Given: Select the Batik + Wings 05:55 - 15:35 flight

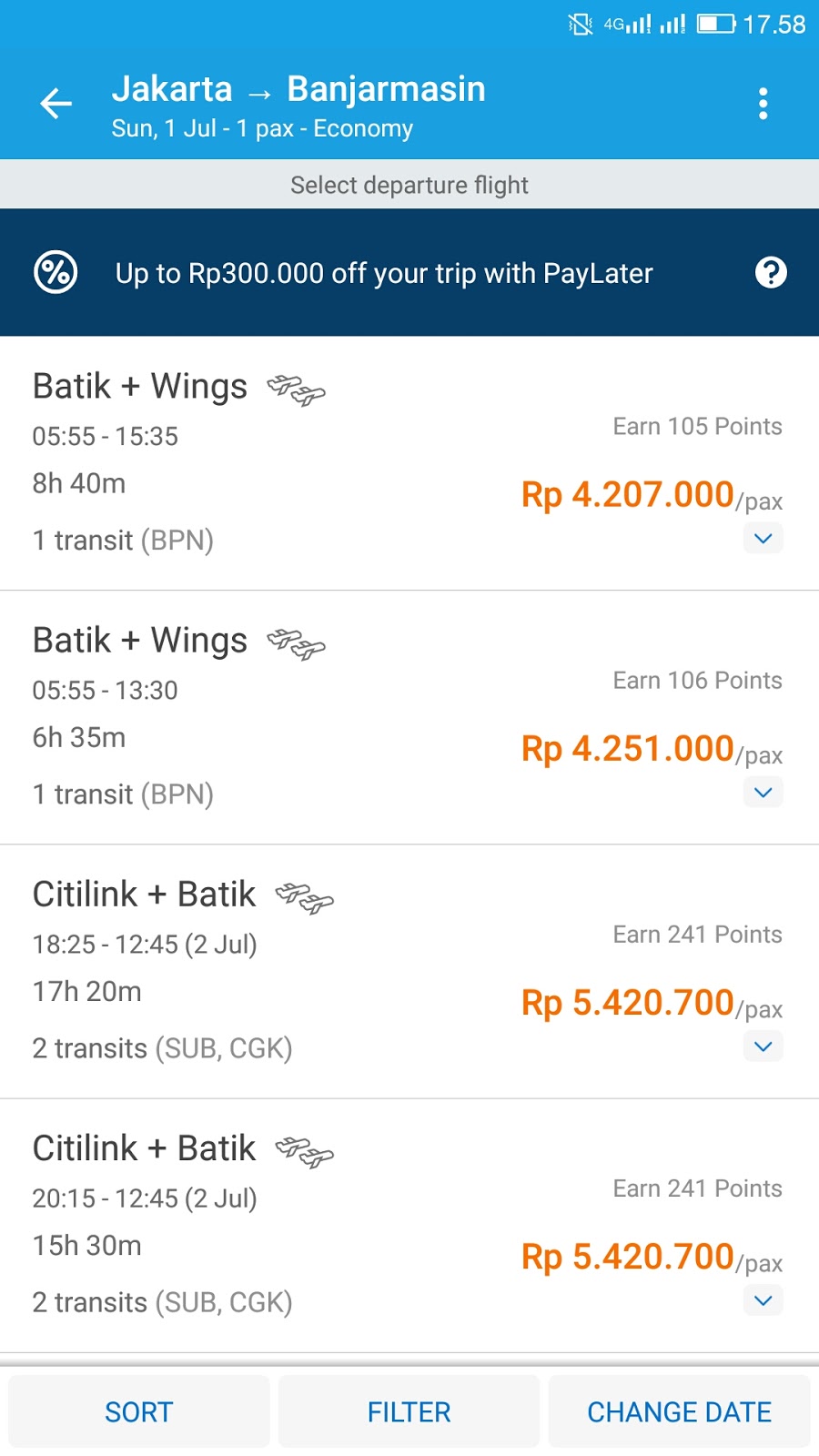Looking at the screenshot, I should click(x=273, y=462).
